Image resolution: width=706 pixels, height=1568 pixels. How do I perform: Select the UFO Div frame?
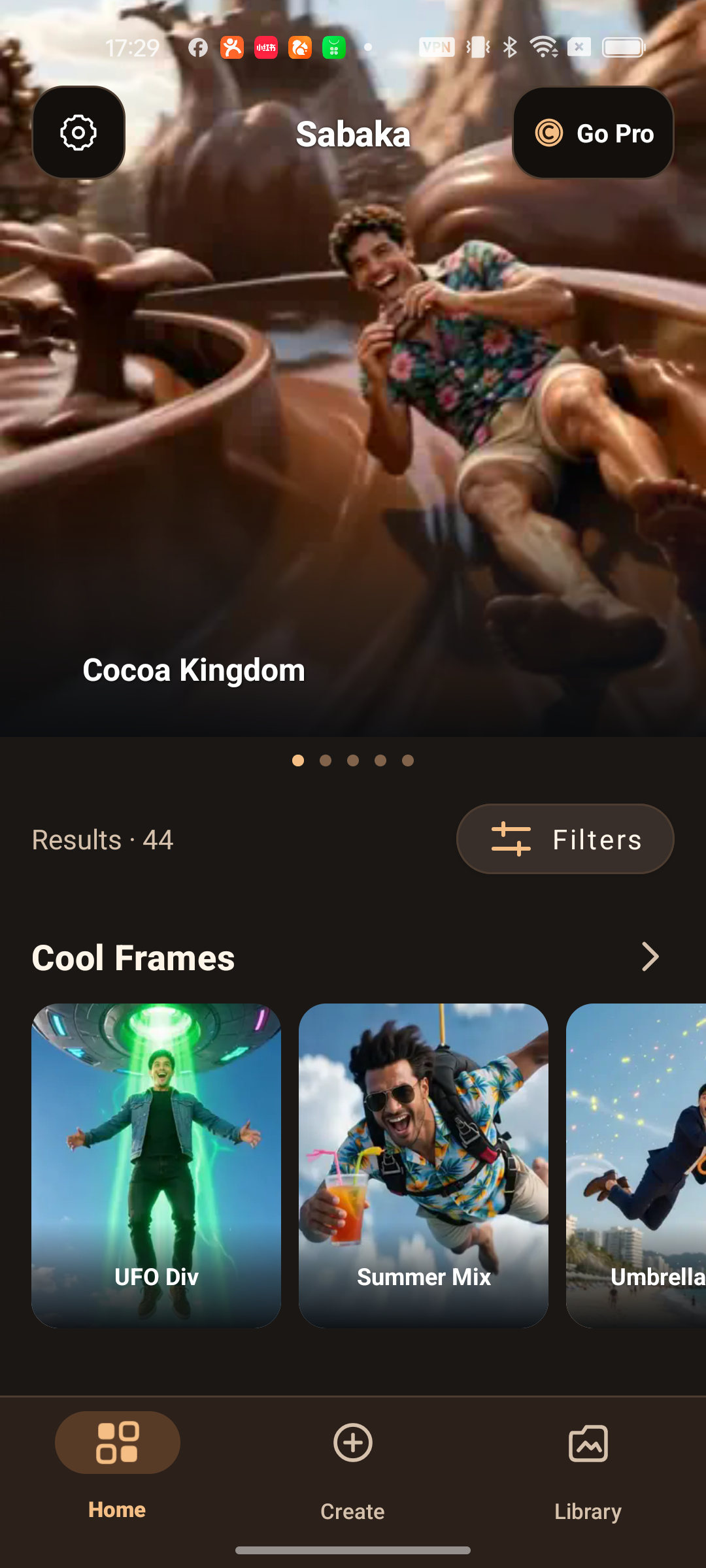click(x=156, y=1166)
